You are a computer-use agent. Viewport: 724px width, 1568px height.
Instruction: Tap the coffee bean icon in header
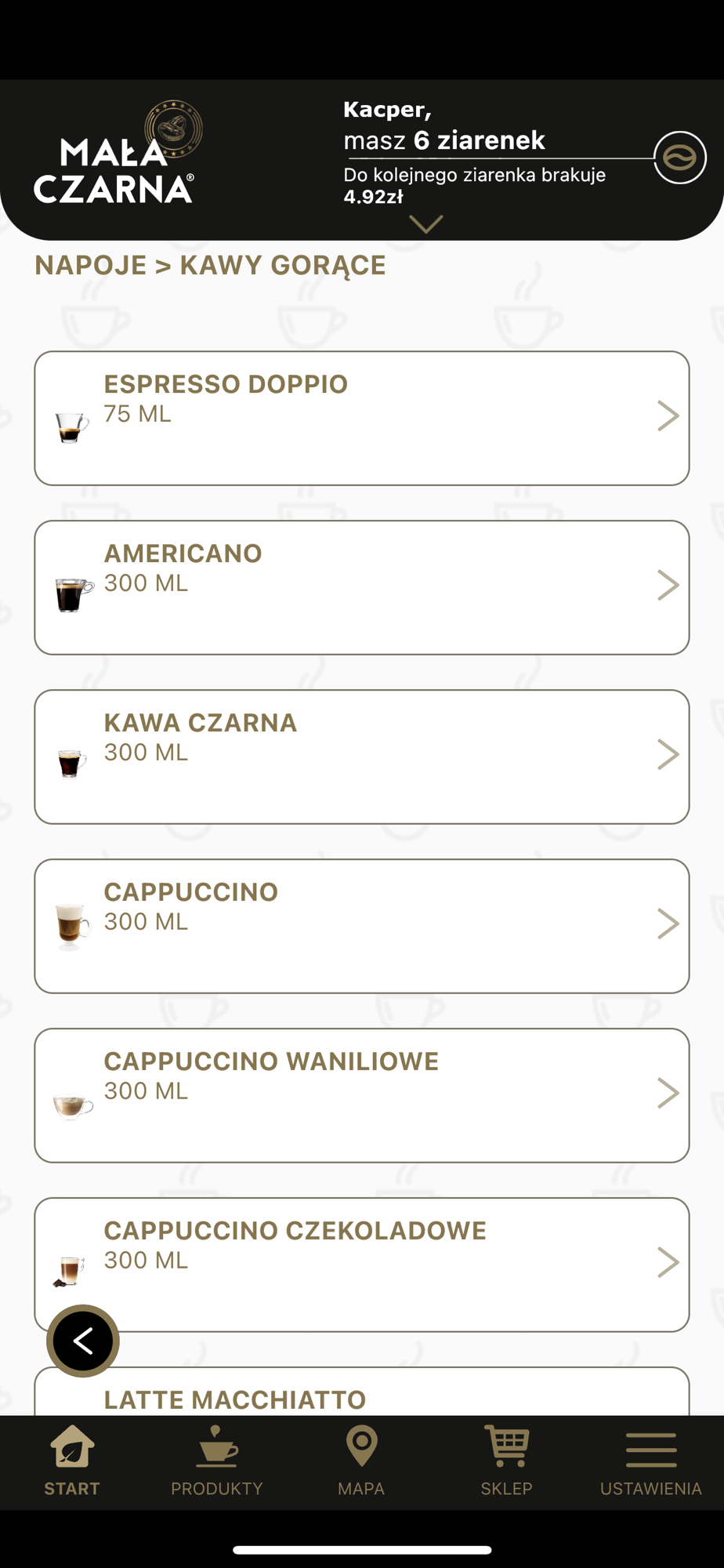[x=679, y=158]
